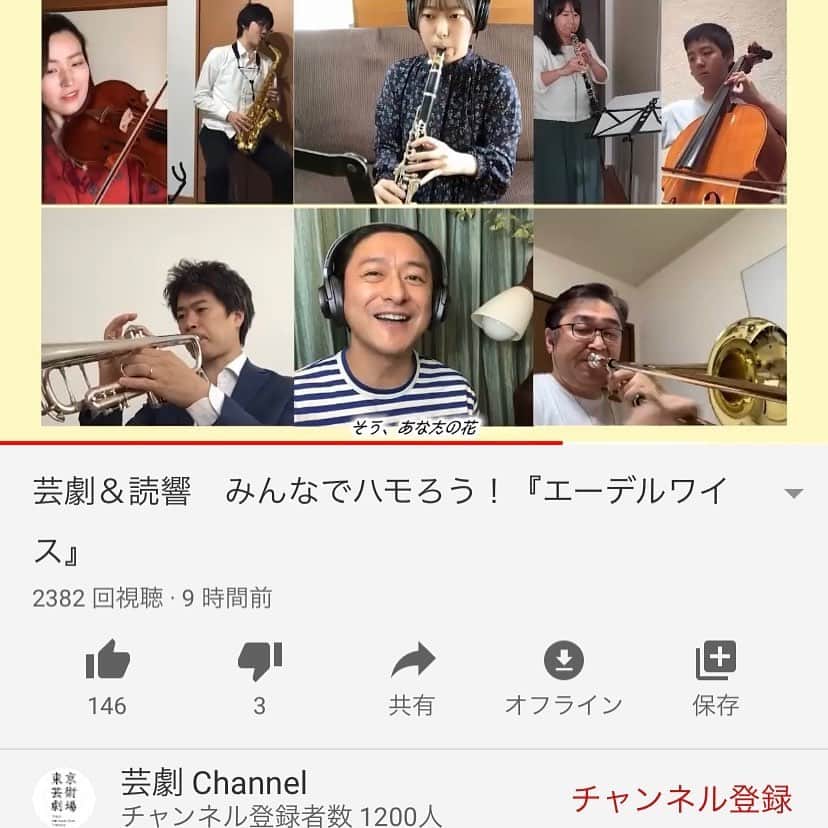Image resolution: width=828 pixels, height=828 pixels.
Task: Open 東京芸術劇場 channel avatar
Action: (64, 797)
